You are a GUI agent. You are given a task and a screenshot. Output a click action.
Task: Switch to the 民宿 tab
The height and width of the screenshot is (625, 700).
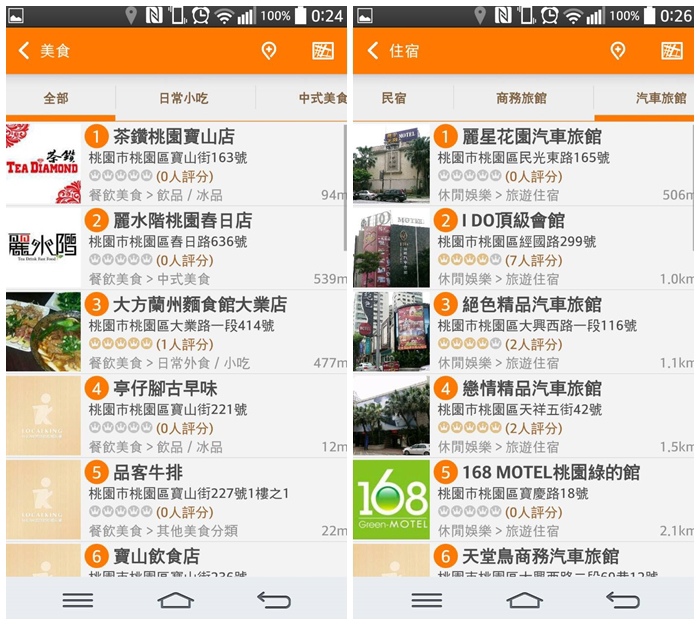394,99
